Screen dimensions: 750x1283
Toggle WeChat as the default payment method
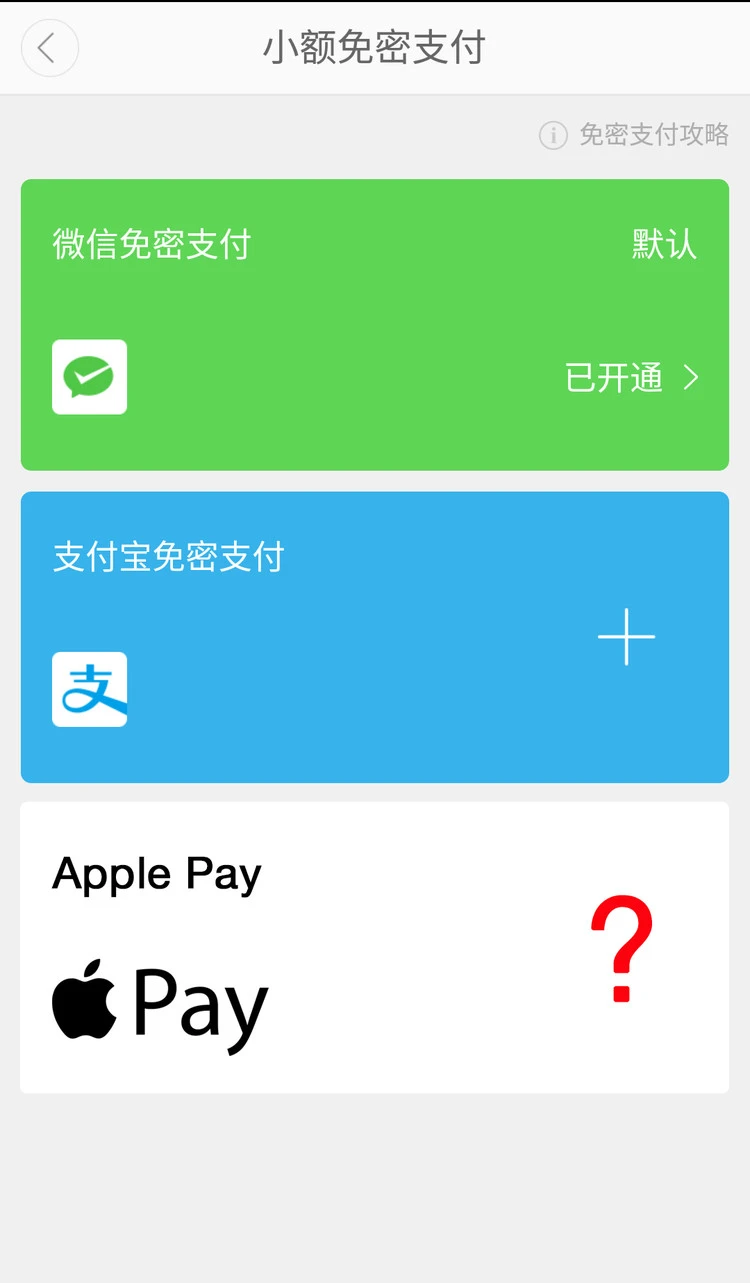664,243
